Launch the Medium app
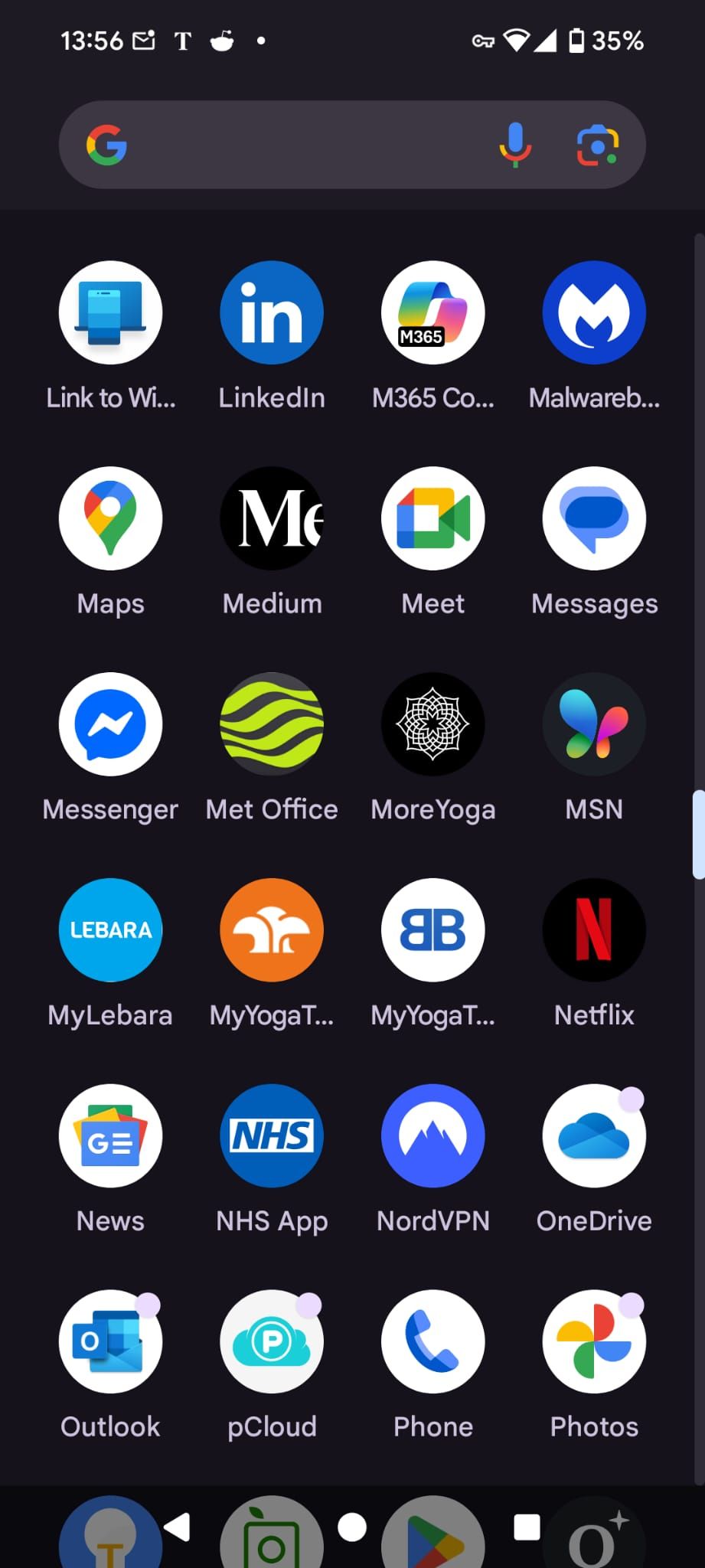This screenshot has height=1568, width=705. pos(272,518)
